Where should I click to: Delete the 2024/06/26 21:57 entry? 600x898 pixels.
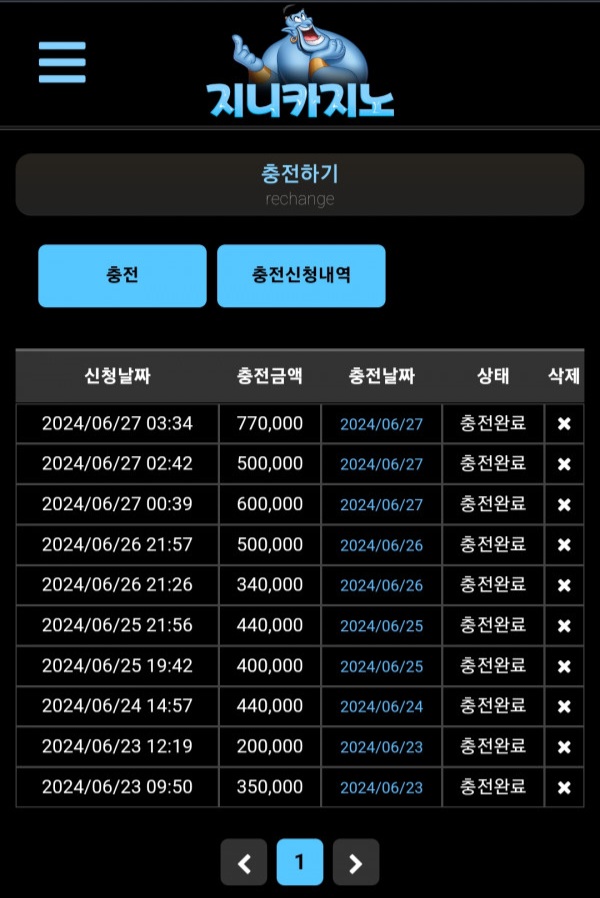564,545
